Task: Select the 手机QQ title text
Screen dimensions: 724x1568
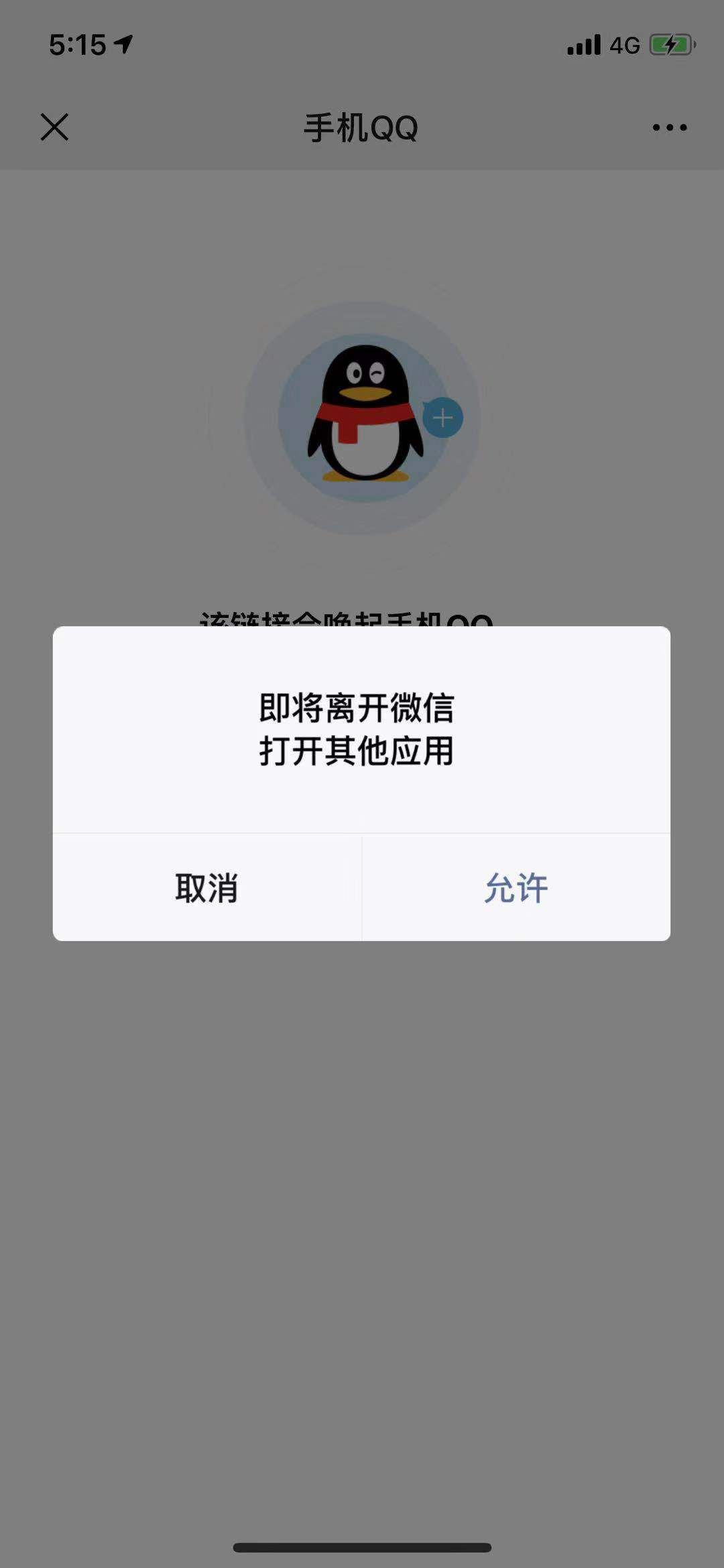Action: coord(362,127)
